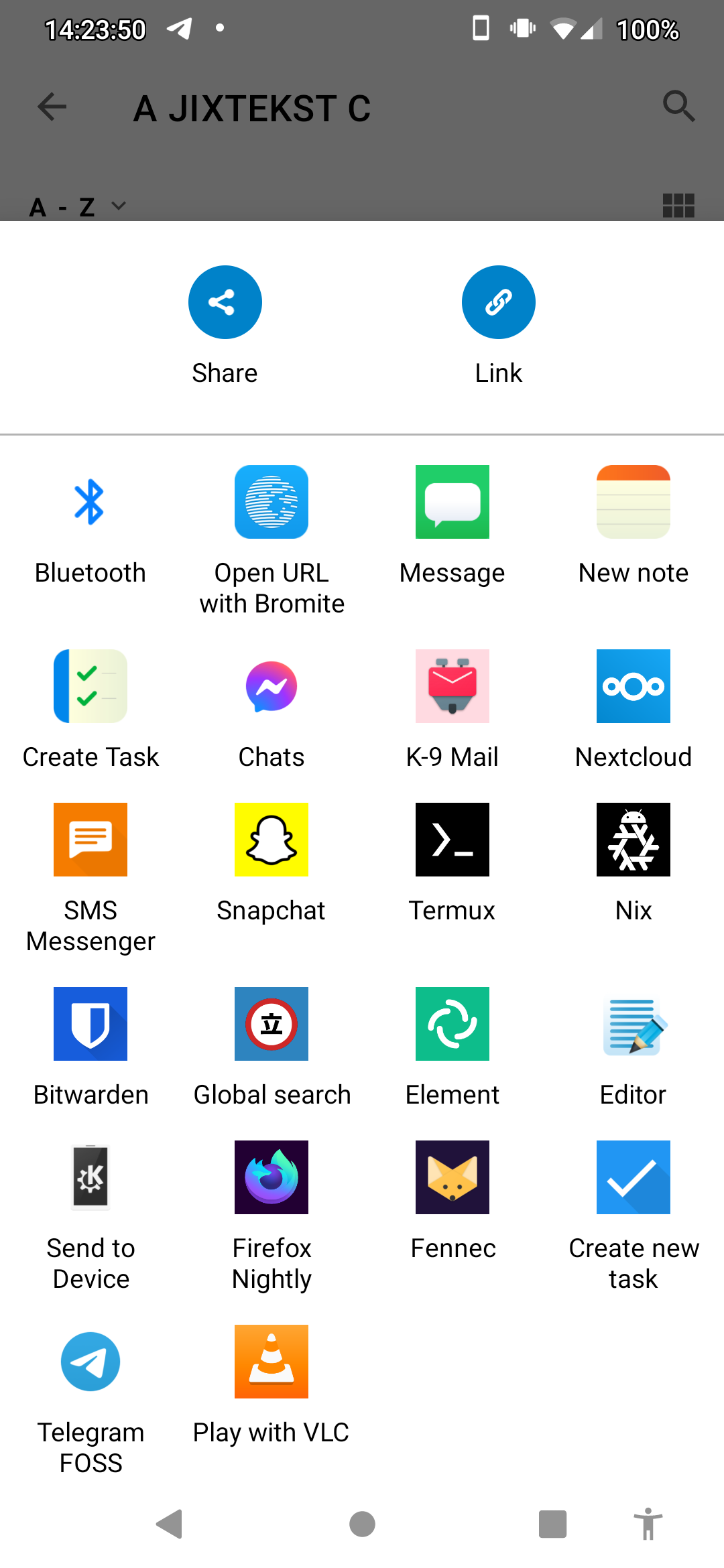The width and height of the screenshot is (724, 1568).
Task: Share through the Message app
Action: (452, 503)
